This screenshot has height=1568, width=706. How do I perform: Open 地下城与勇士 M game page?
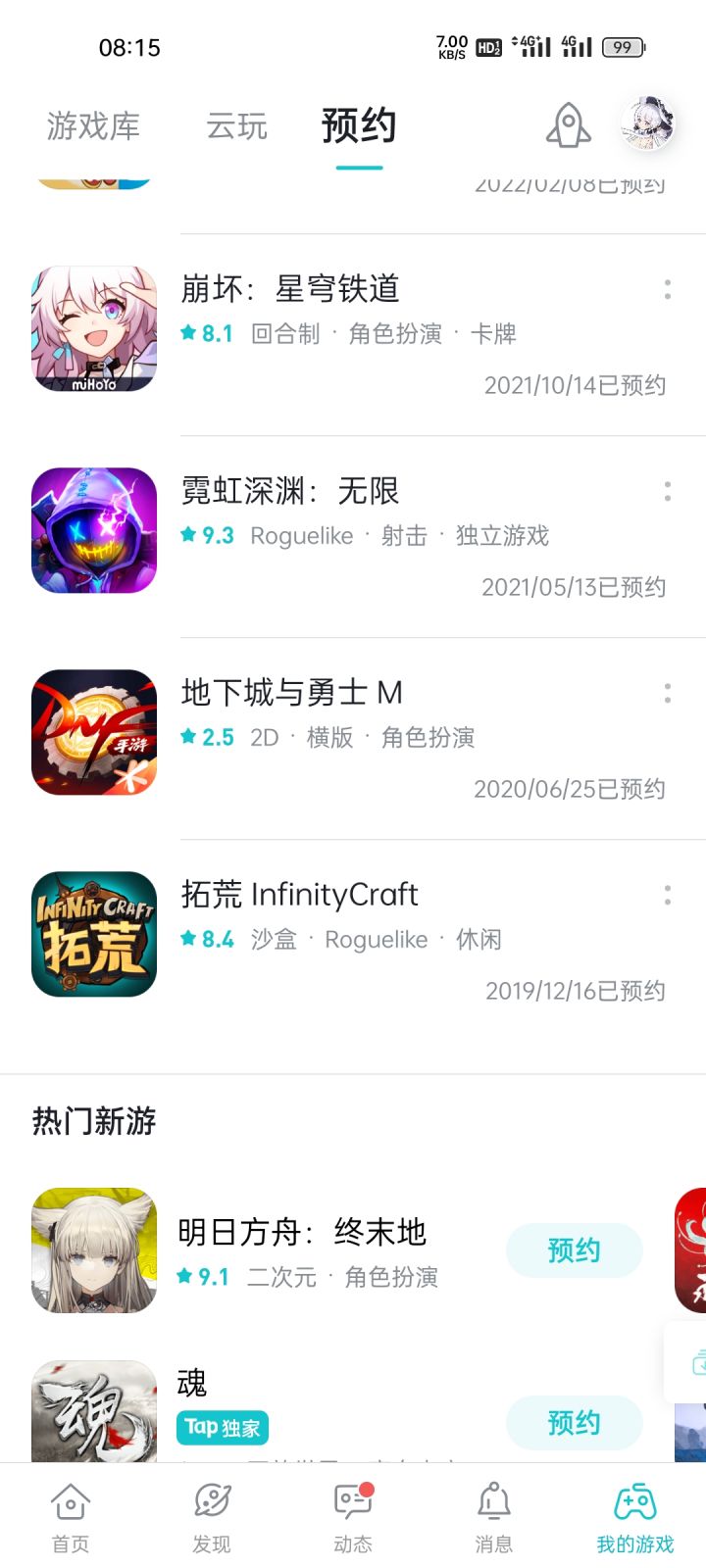click(292, 693)
